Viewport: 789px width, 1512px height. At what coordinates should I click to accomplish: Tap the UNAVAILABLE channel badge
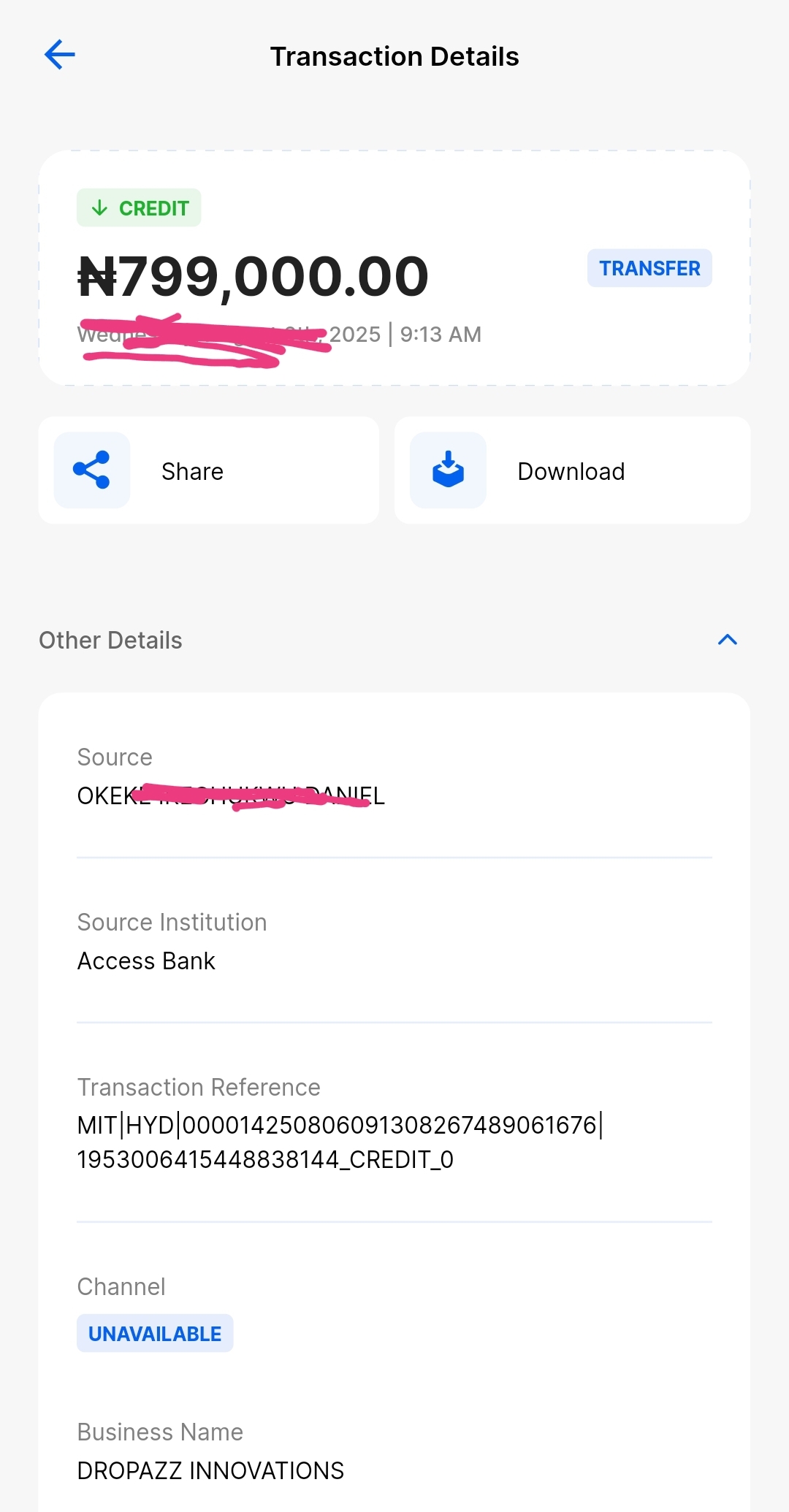pyautogui.click(x=155, y=1332)
